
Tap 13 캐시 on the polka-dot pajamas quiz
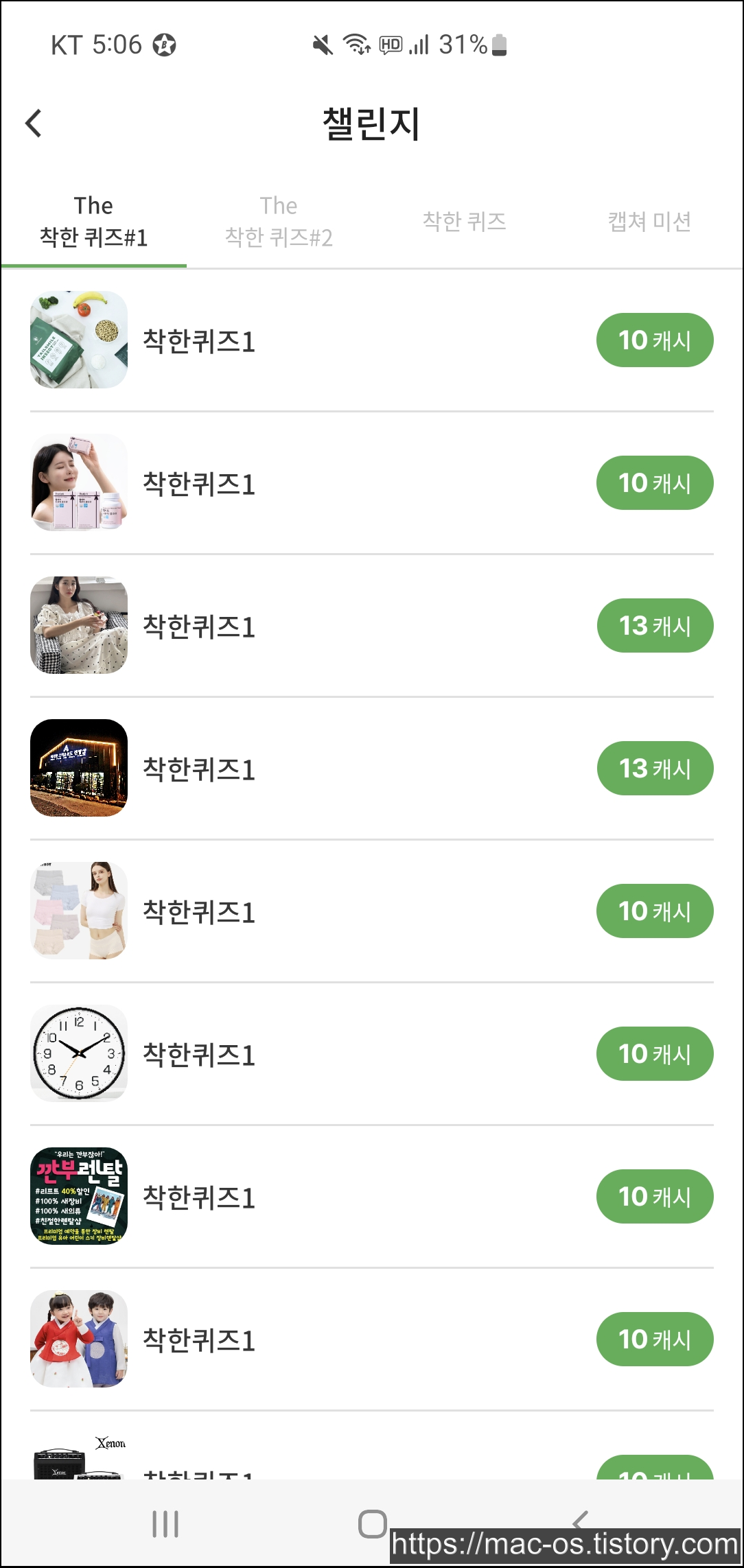pos(655,626)
